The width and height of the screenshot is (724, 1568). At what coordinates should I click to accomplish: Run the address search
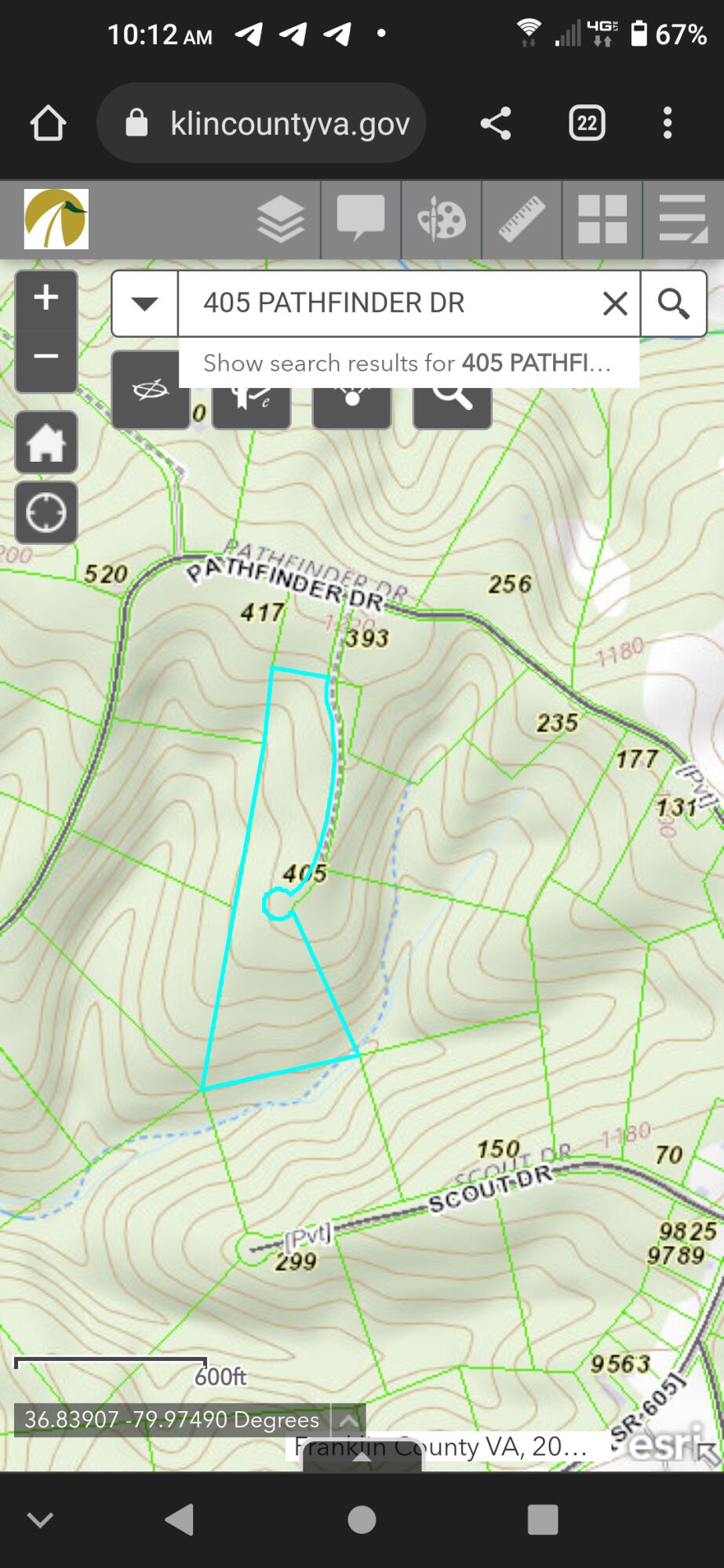coord(673,303)
